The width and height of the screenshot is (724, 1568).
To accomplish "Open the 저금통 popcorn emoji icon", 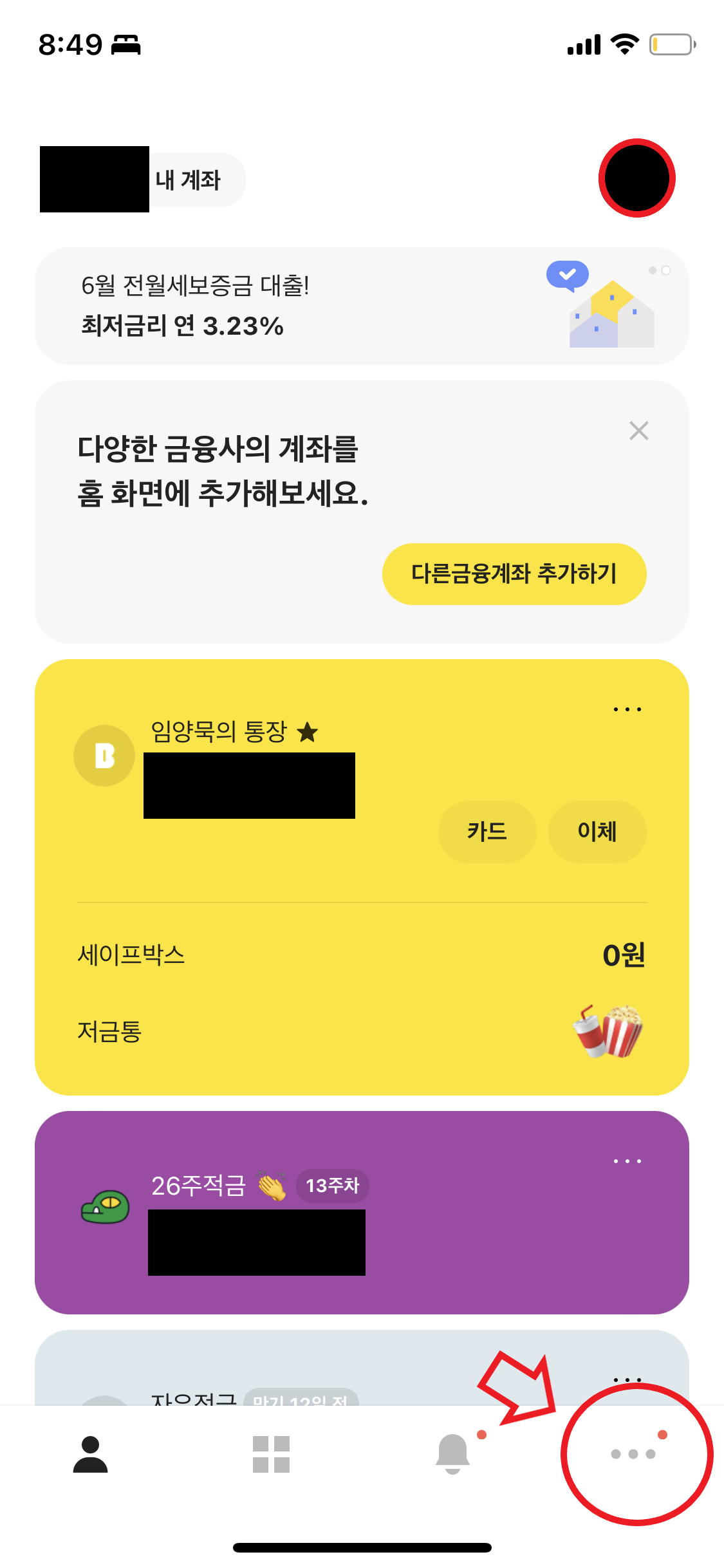I will 609,1032.
